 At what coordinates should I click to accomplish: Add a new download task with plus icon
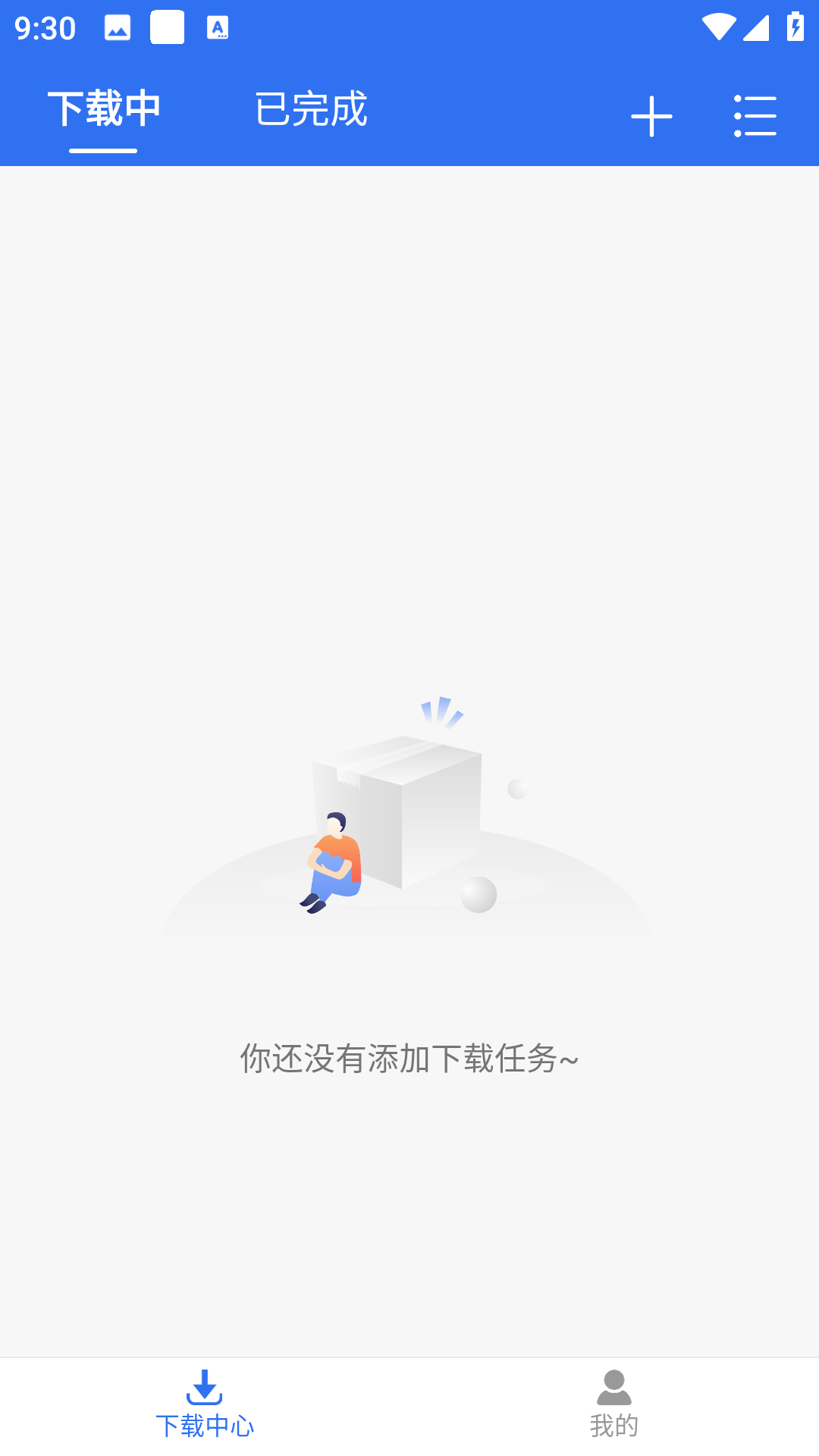[x=651, y=116]
